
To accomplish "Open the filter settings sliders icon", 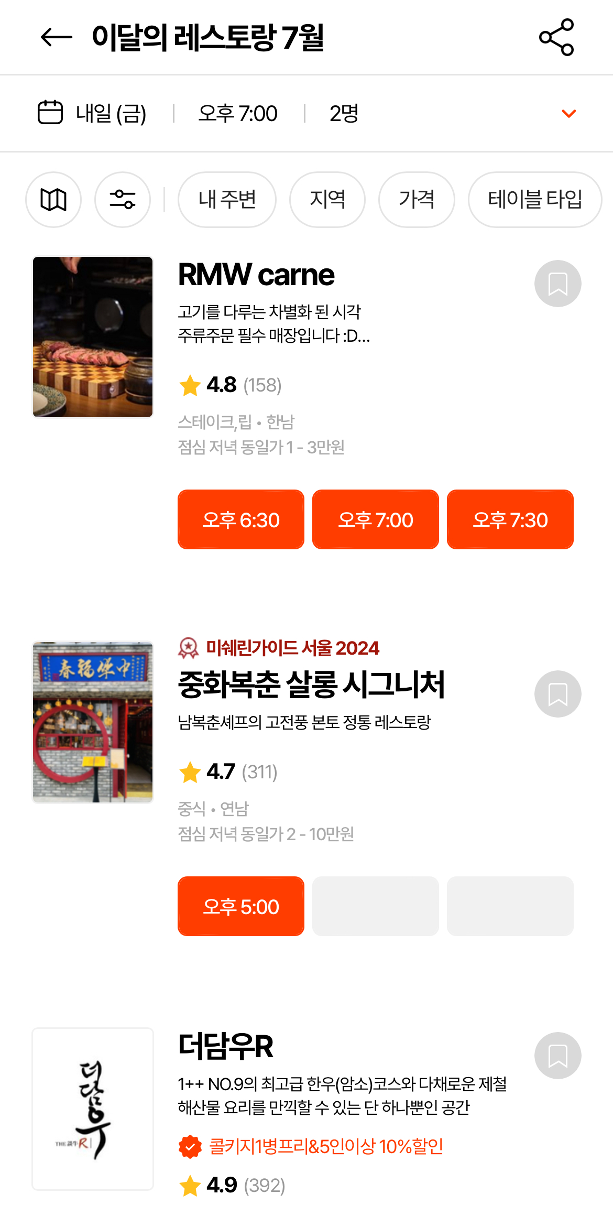I will point(123,200).
